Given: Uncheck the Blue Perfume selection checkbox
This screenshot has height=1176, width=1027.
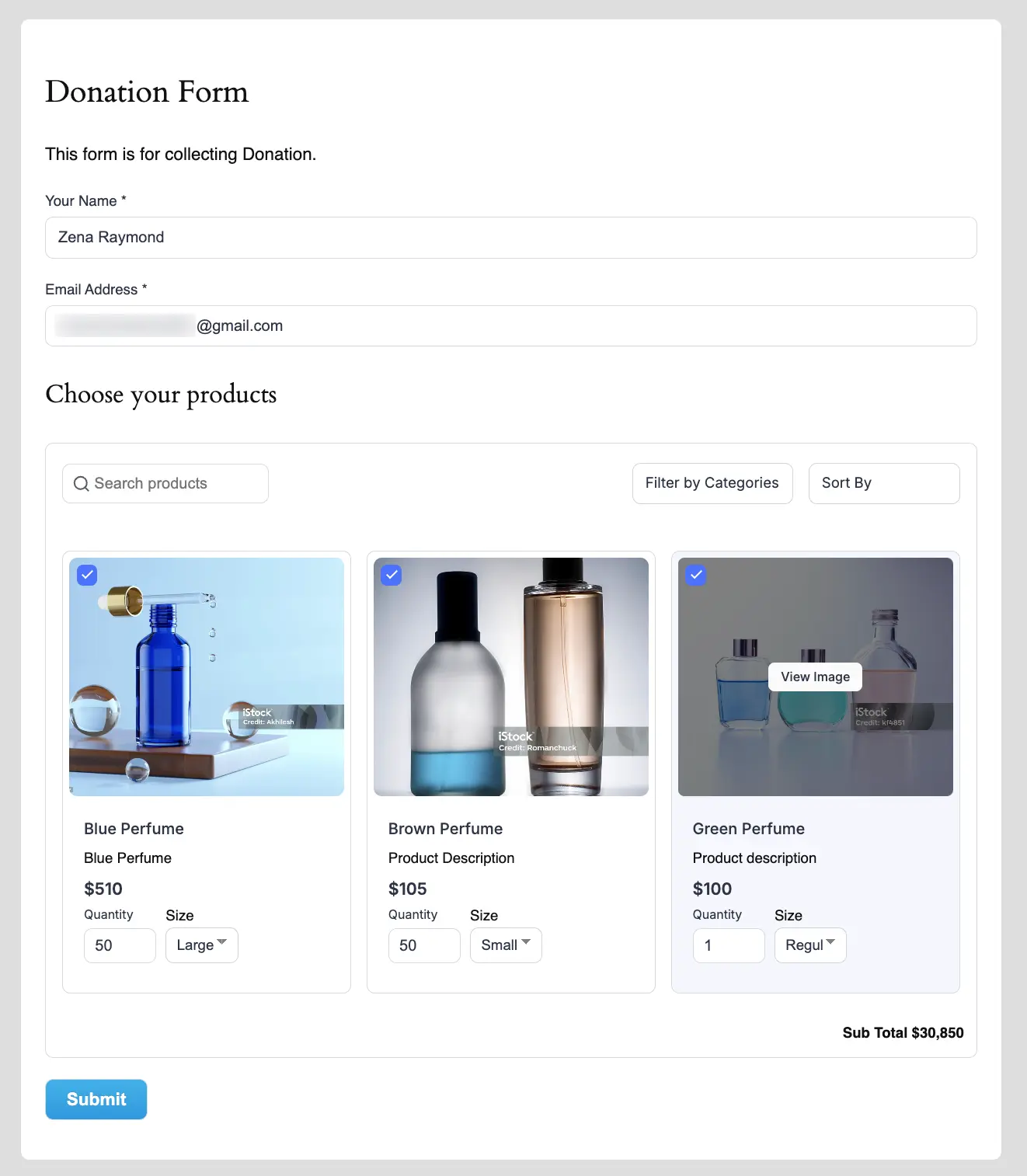Looking at the screenshot, I should 87,576.
